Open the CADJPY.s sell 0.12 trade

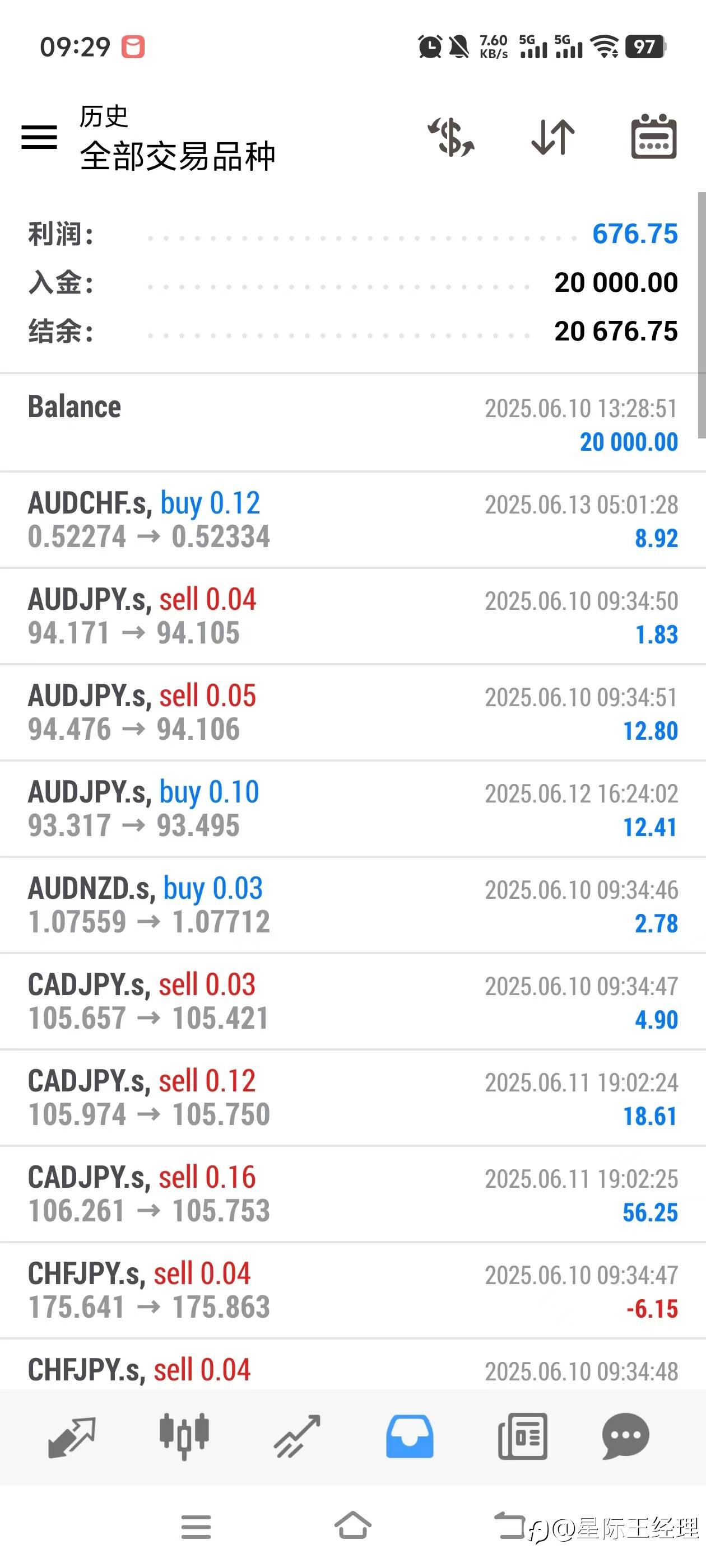352,1098
